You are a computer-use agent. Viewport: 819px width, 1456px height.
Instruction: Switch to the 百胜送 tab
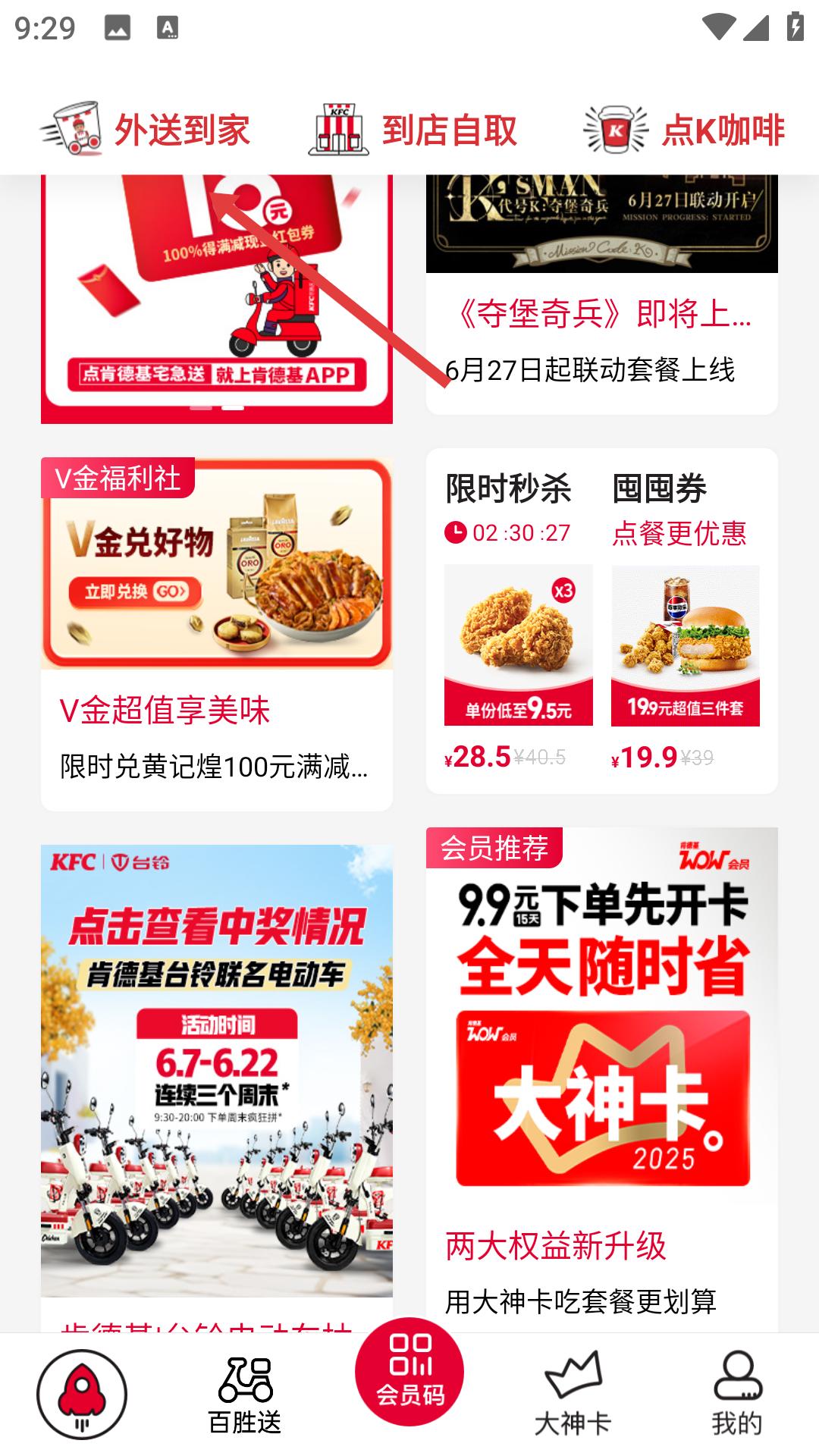[245, 1395]
